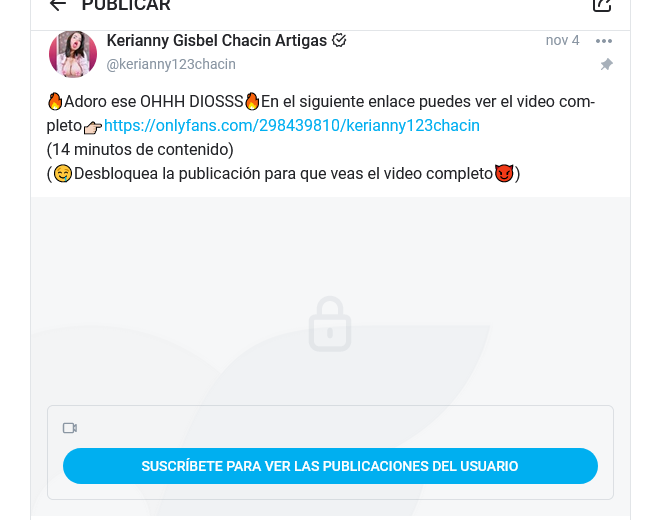Open the onlyfans.com link in the post
Image resolution: width=656 pixels, height=520 pixels.
coord(292,126)
